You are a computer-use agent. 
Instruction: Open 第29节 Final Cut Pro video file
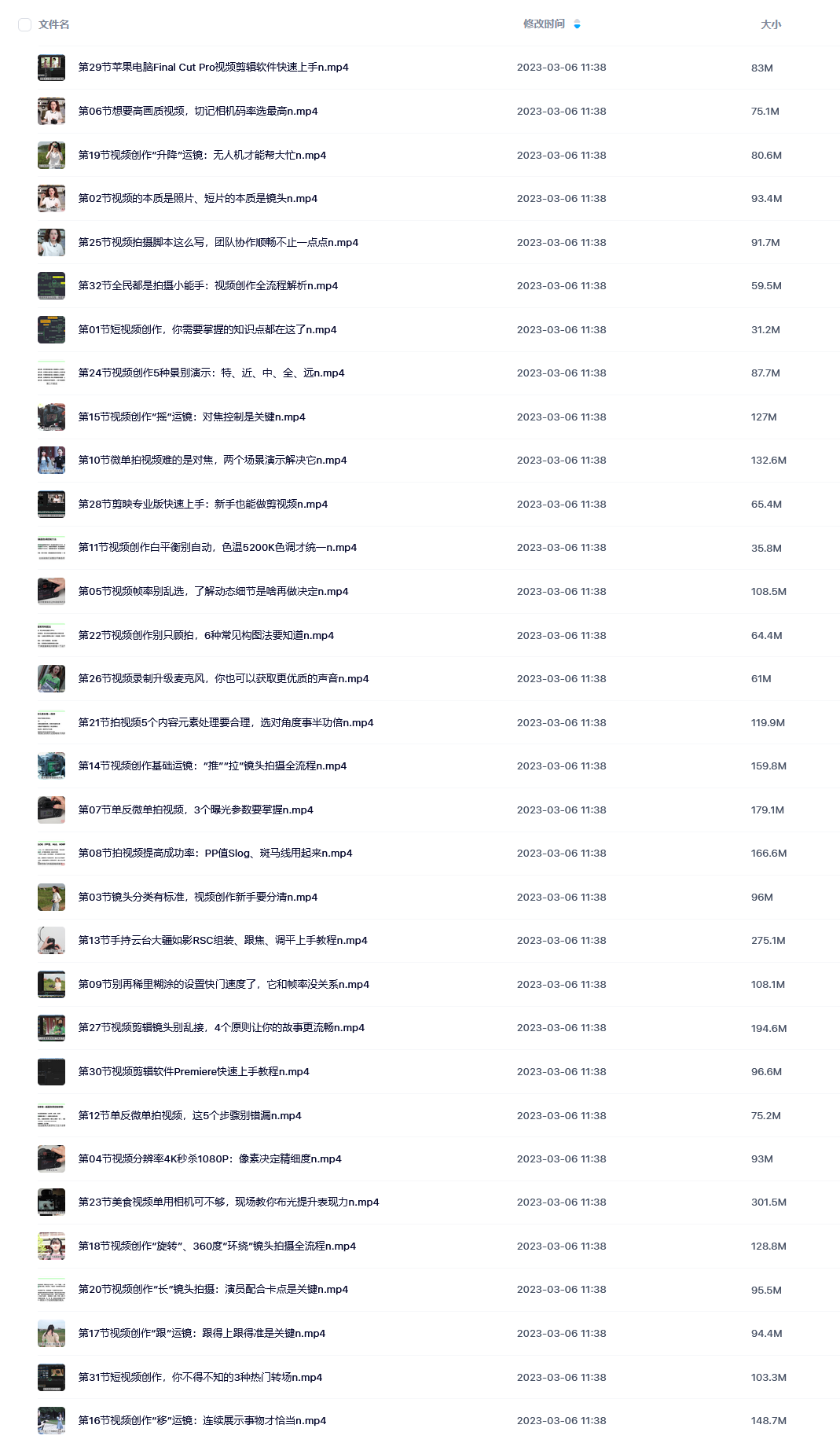(x=213, y=68)
